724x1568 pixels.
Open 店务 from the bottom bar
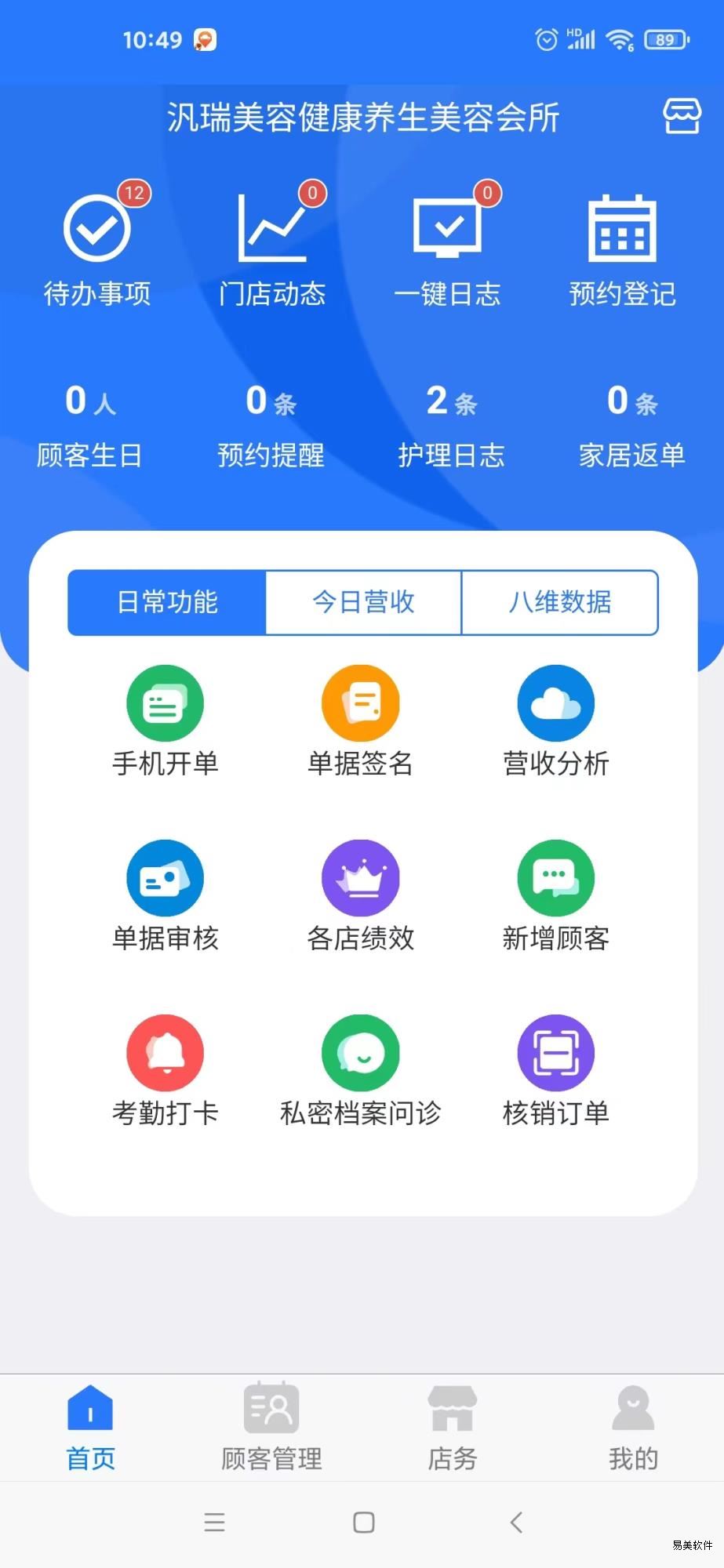(452, 1428)
